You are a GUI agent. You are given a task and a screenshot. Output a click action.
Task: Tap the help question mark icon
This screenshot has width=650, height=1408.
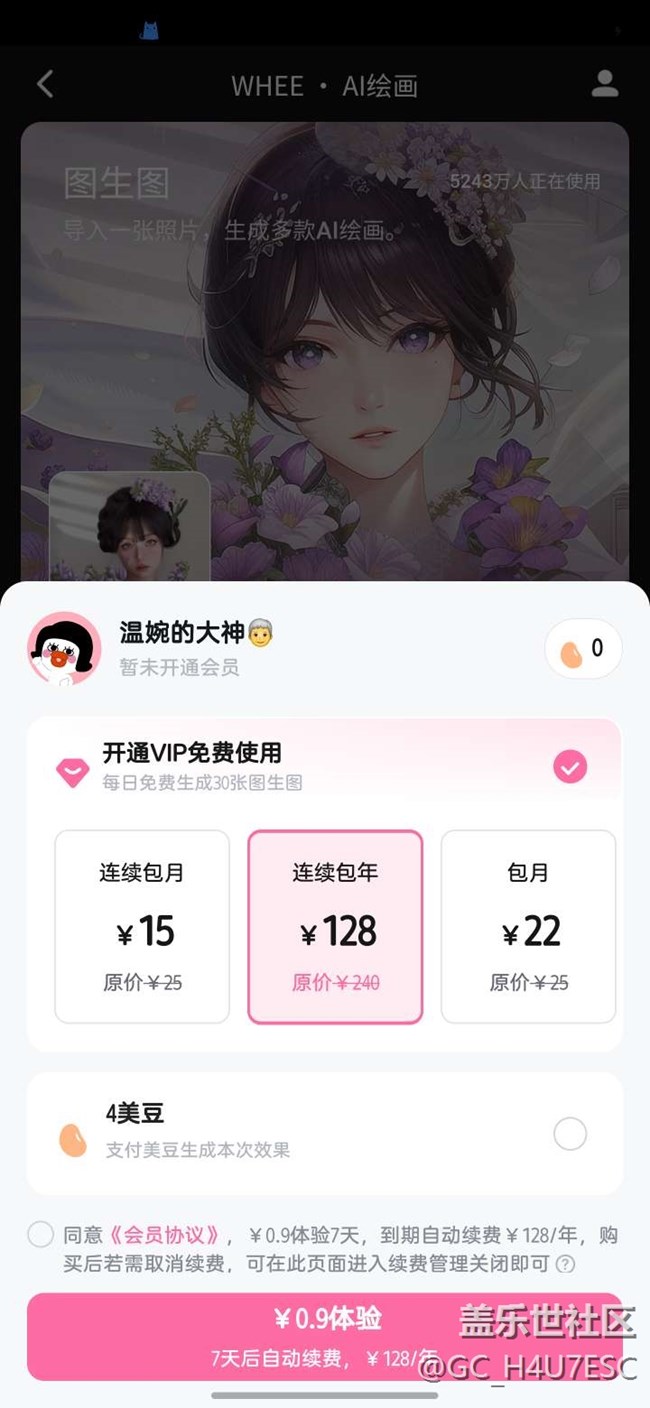tap(565, 1264)
